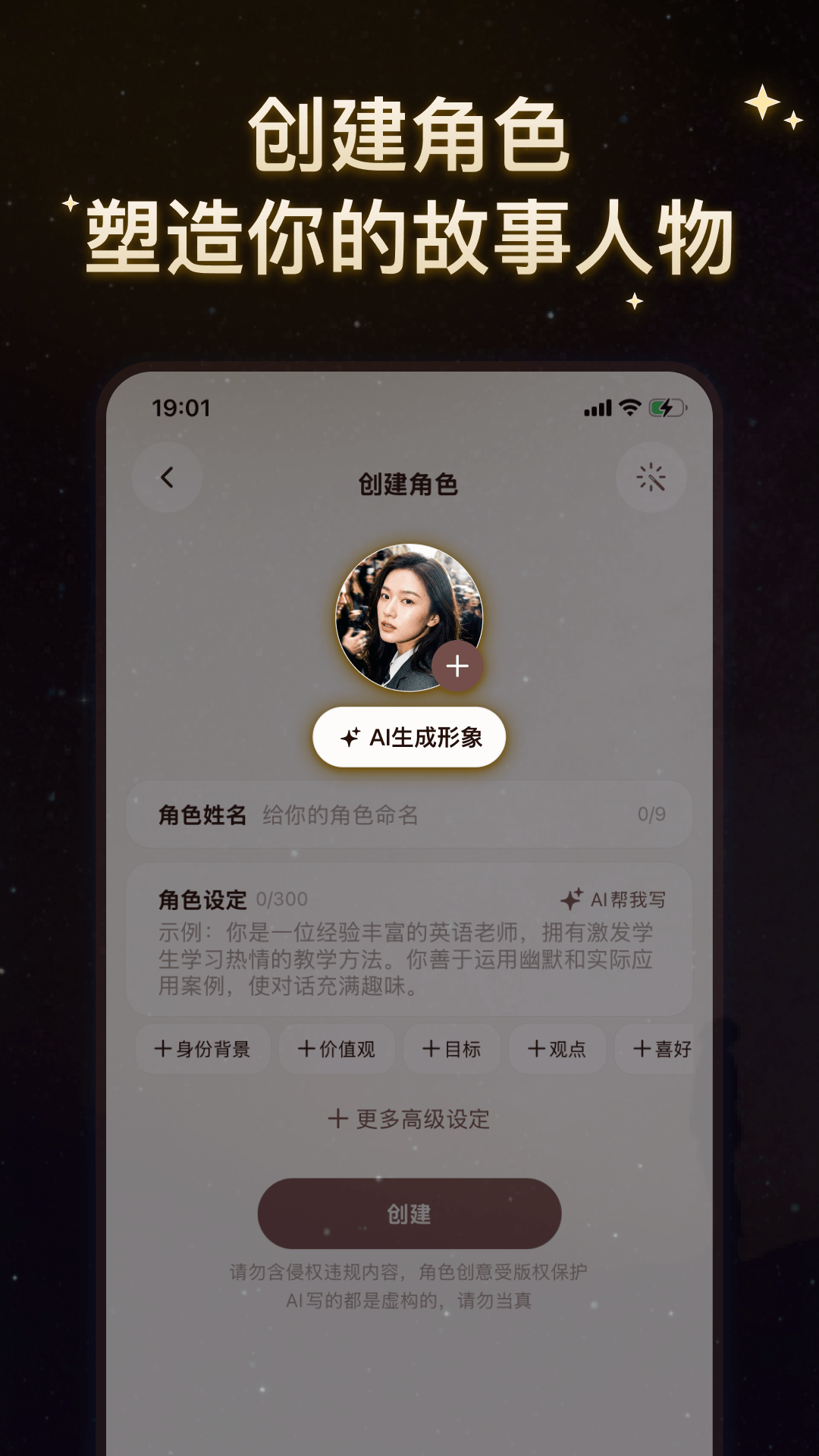The width and height of the screenshot is (819, 1456).
Task: Expand 更多高级设定 advanced settings
Action: pos(409,1119)
